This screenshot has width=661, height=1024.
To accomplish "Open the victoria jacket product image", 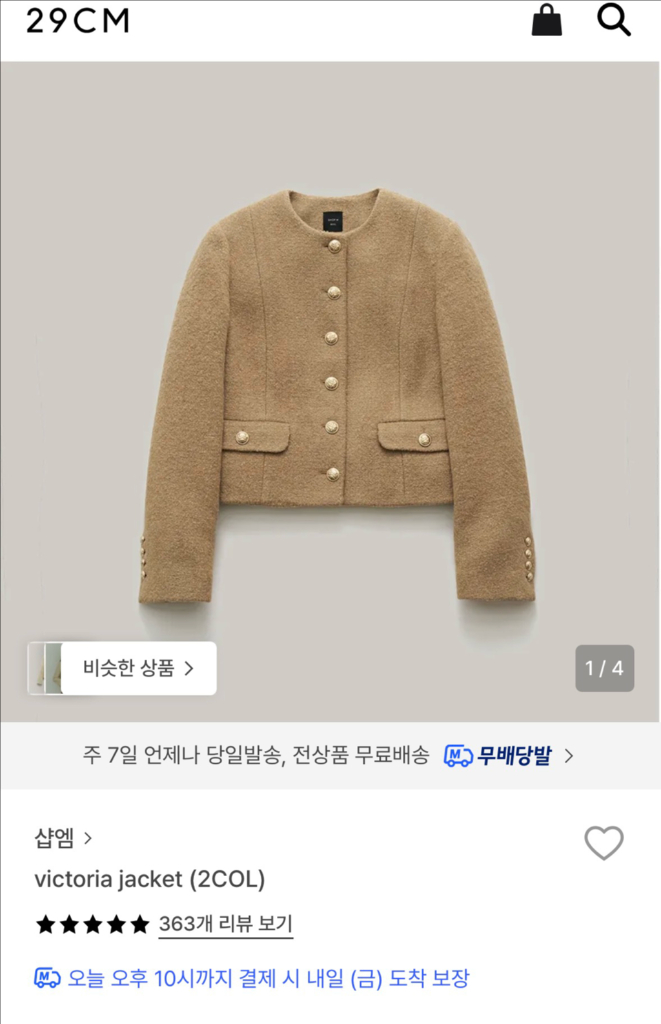I will tap(330, 392).
